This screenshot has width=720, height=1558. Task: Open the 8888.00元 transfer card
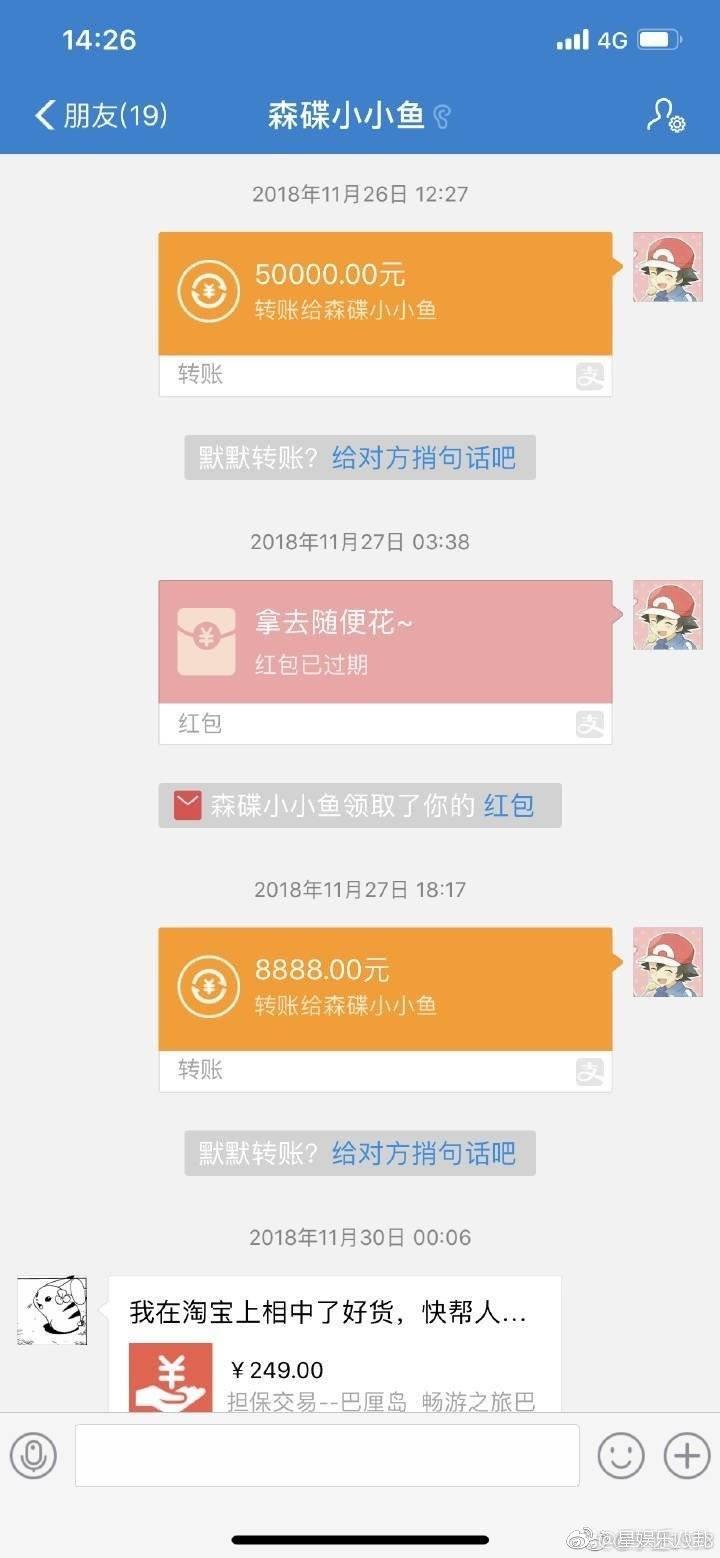tap(385, 990)
